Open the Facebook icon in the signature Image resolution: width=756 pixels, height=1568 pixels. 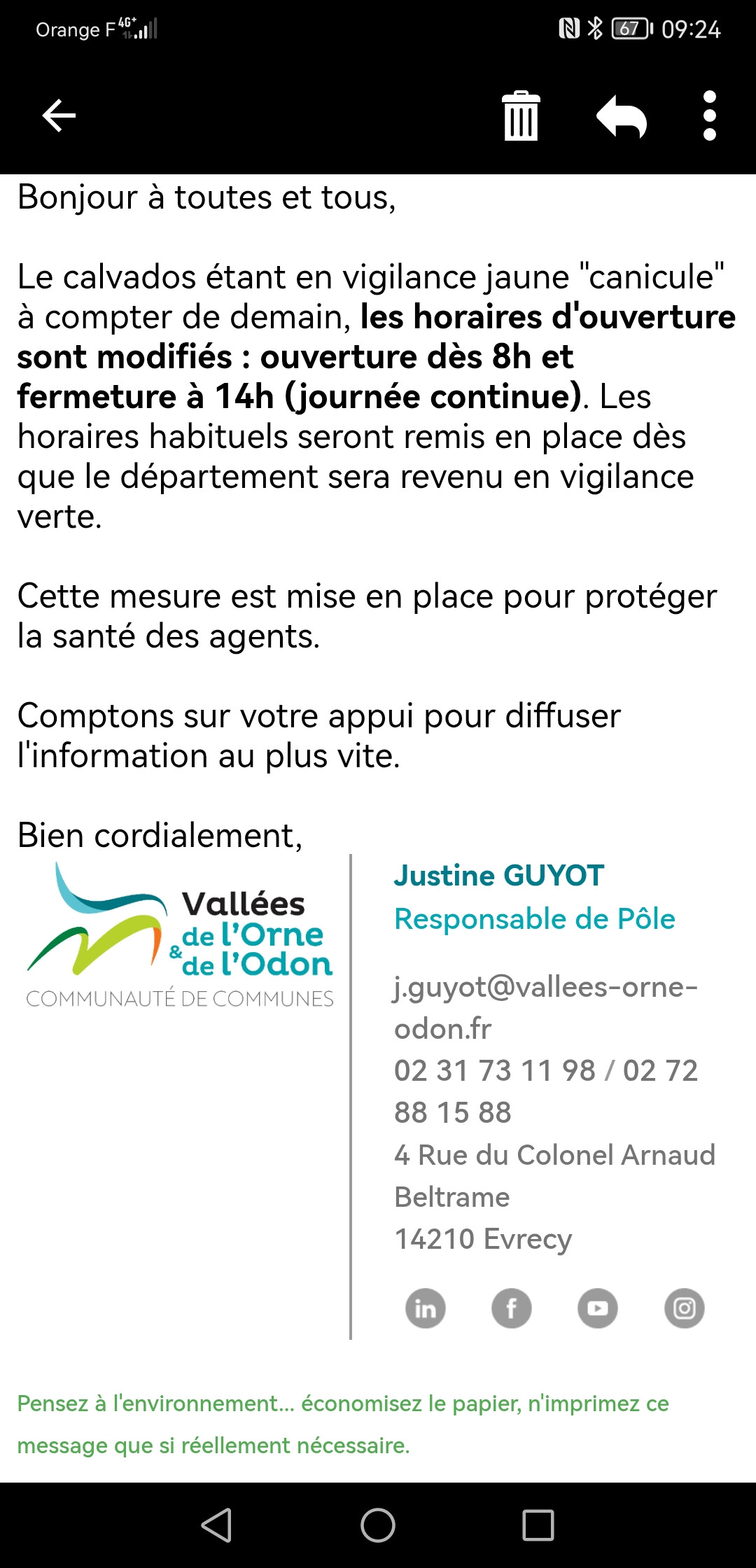coord(512,1308)
